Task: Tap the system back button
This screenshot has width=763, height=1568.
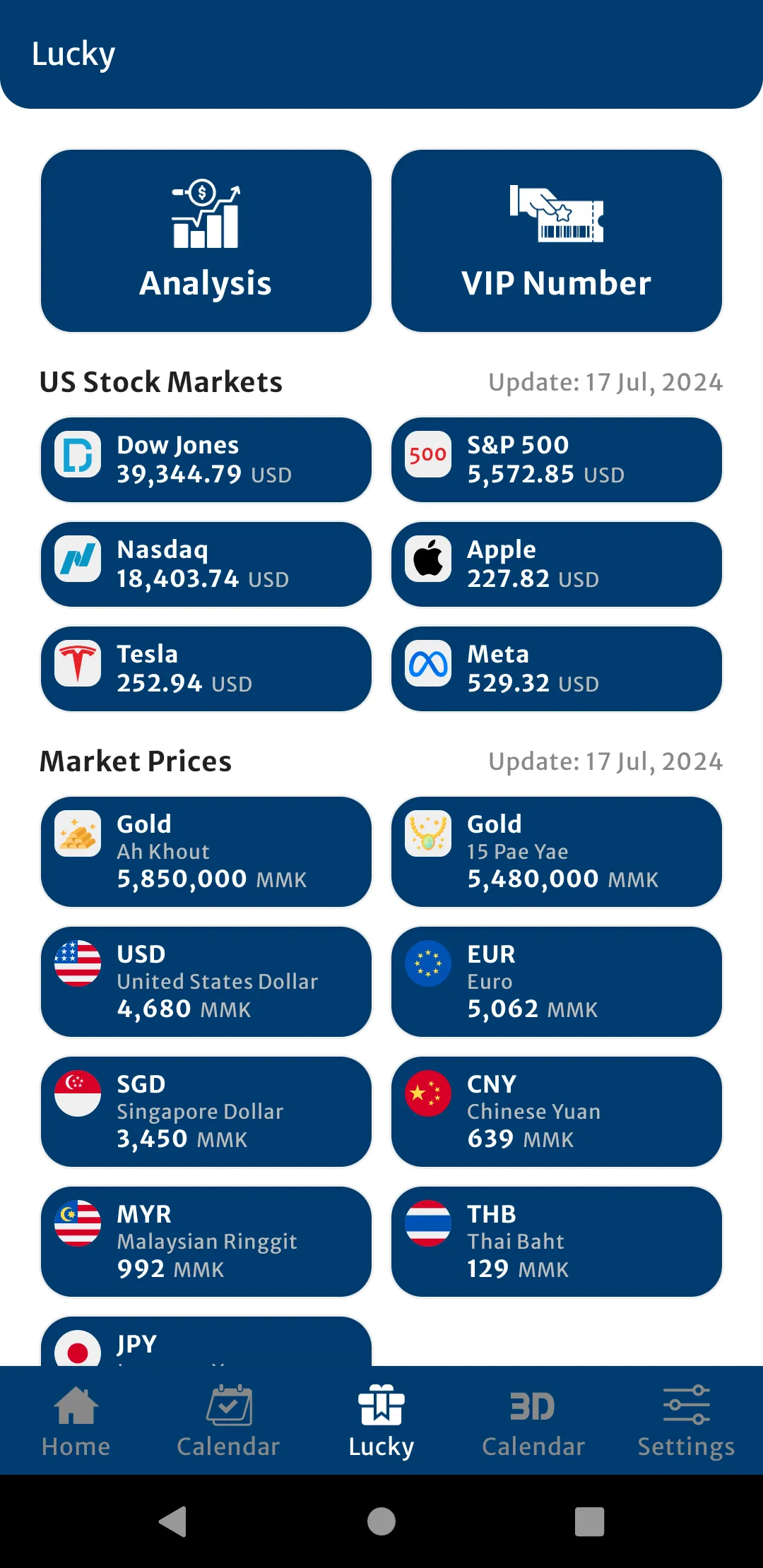Action: pos(172,1521)
